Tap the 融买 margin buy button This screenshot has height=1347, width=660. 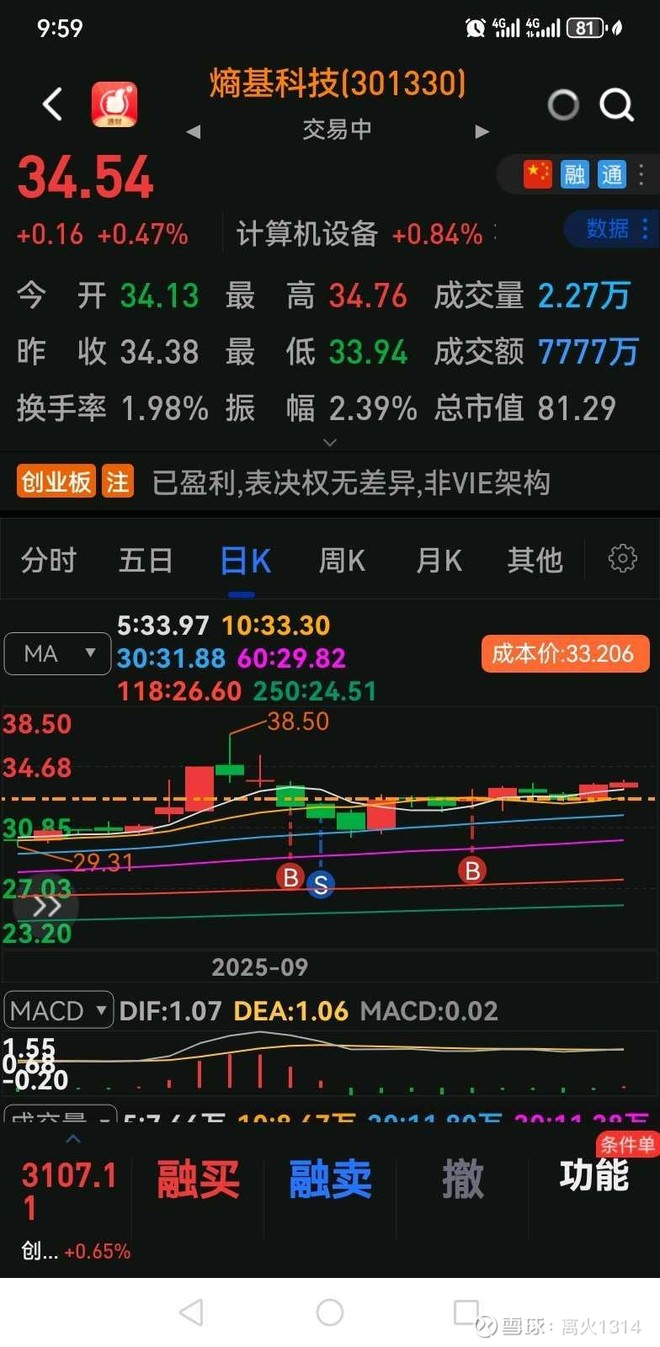pos(198,1180)
